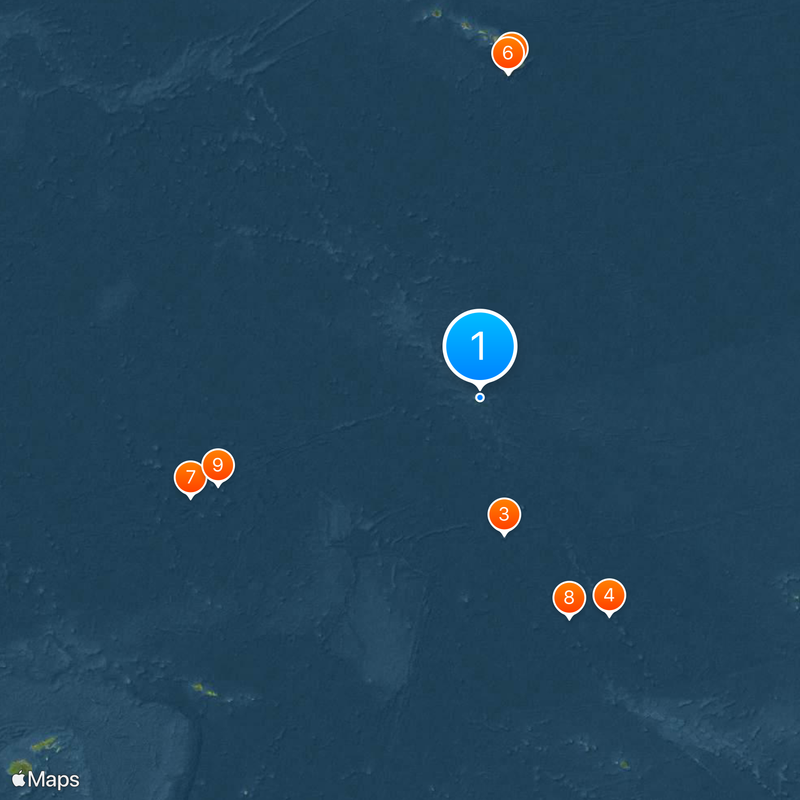The image size is (800, 800).
Task: Select the orange pin numbered 9
Action: tap(218, 465)
